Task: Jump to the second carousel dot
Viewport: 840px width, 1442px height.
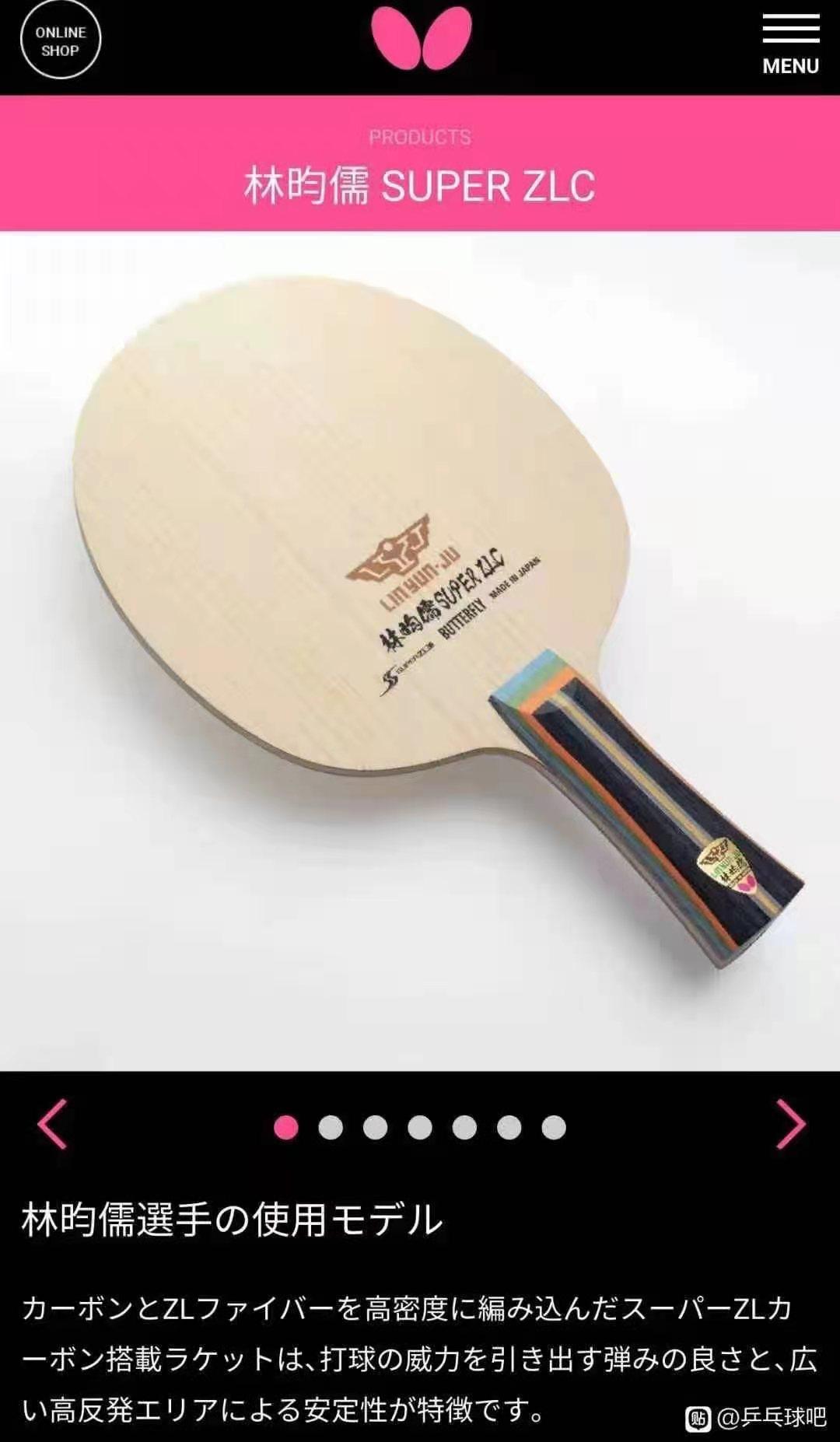Action: point(331,1127)
